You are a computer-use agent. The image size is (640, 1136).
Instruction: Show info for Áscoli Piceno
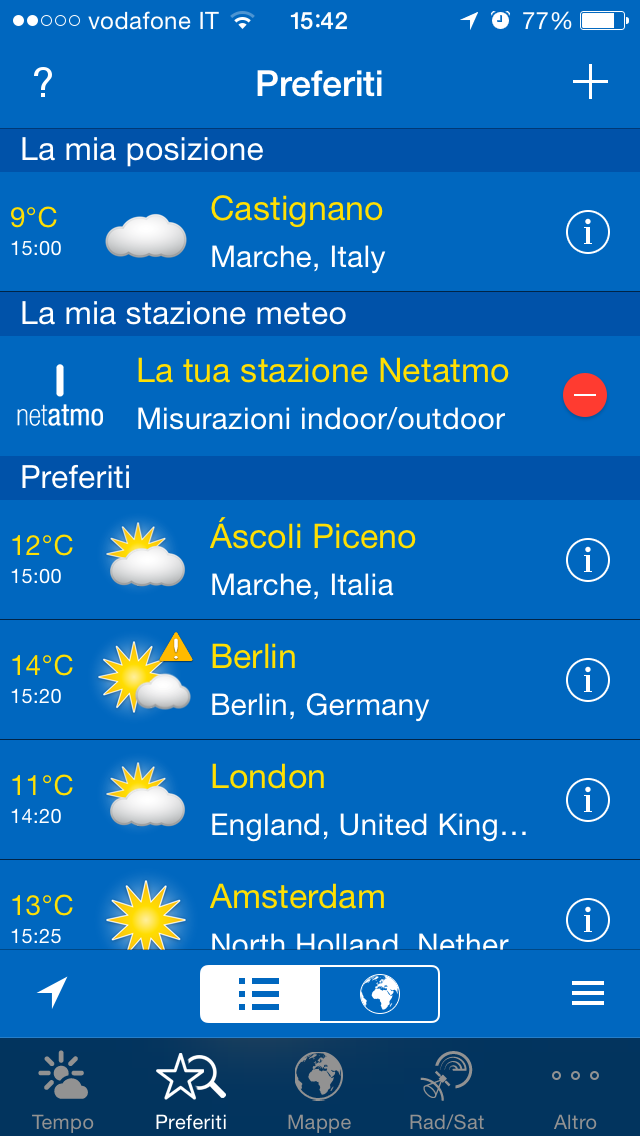tap(587, 560)
